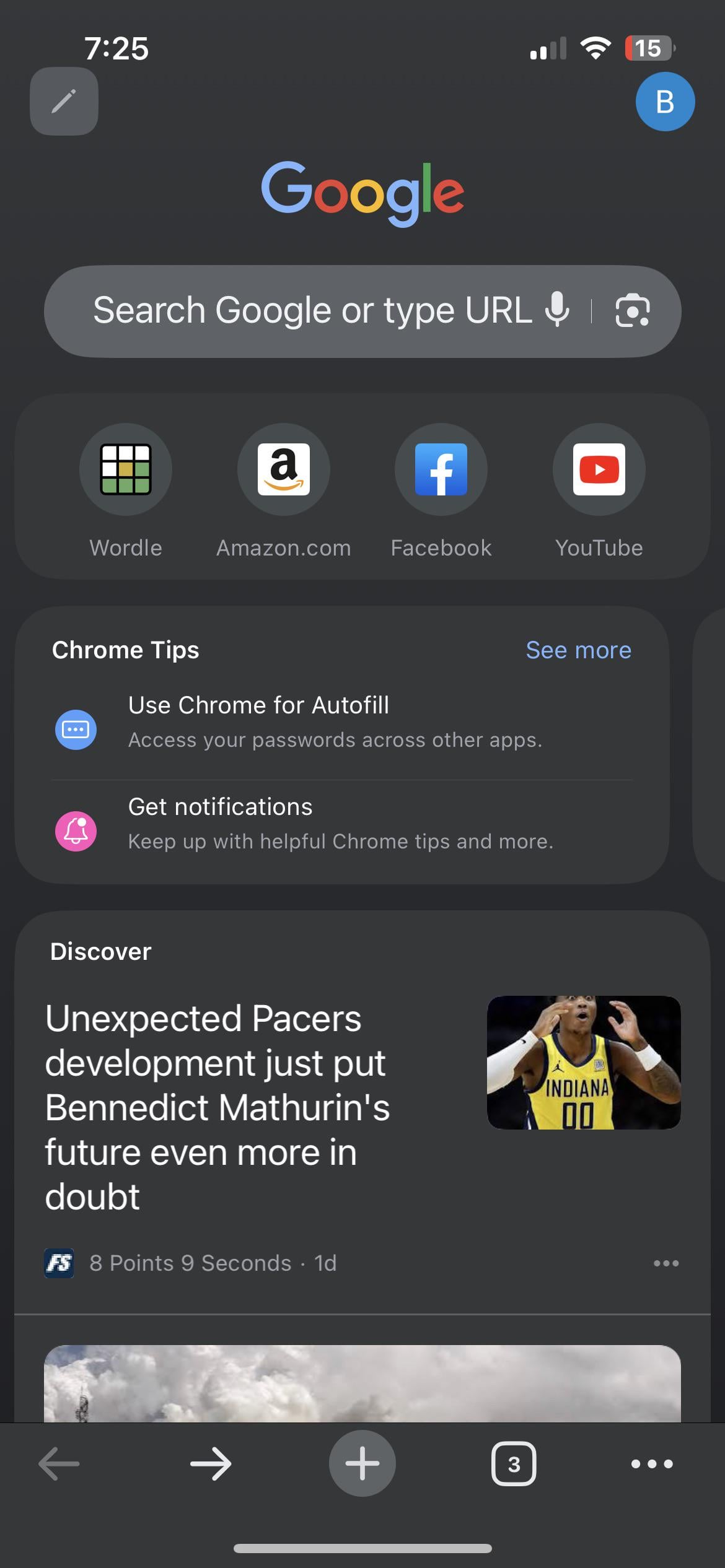Open the YouTube shortcut
This screenshot has width=725, height=1568.
tap(599, 469)
